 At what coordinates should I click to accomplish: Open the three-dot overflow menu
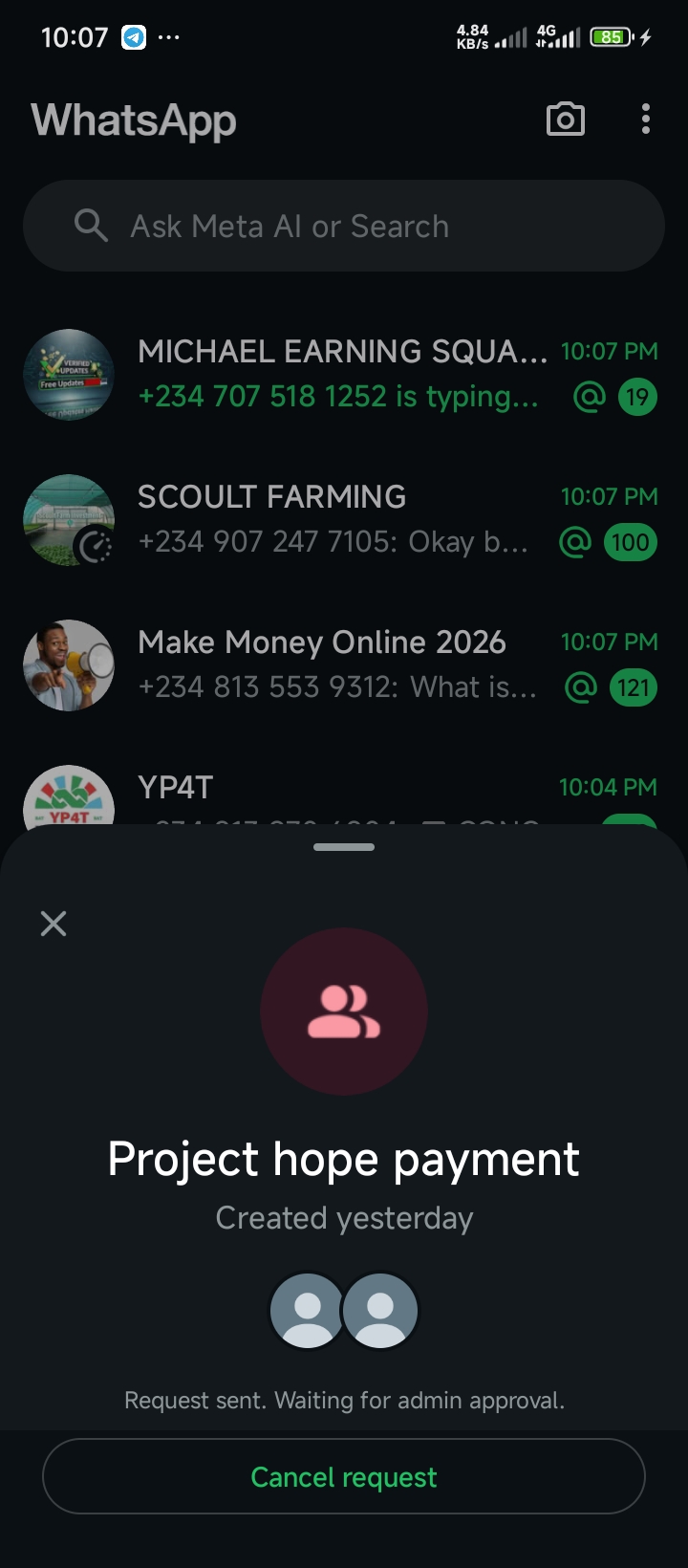tap(646, 120)
